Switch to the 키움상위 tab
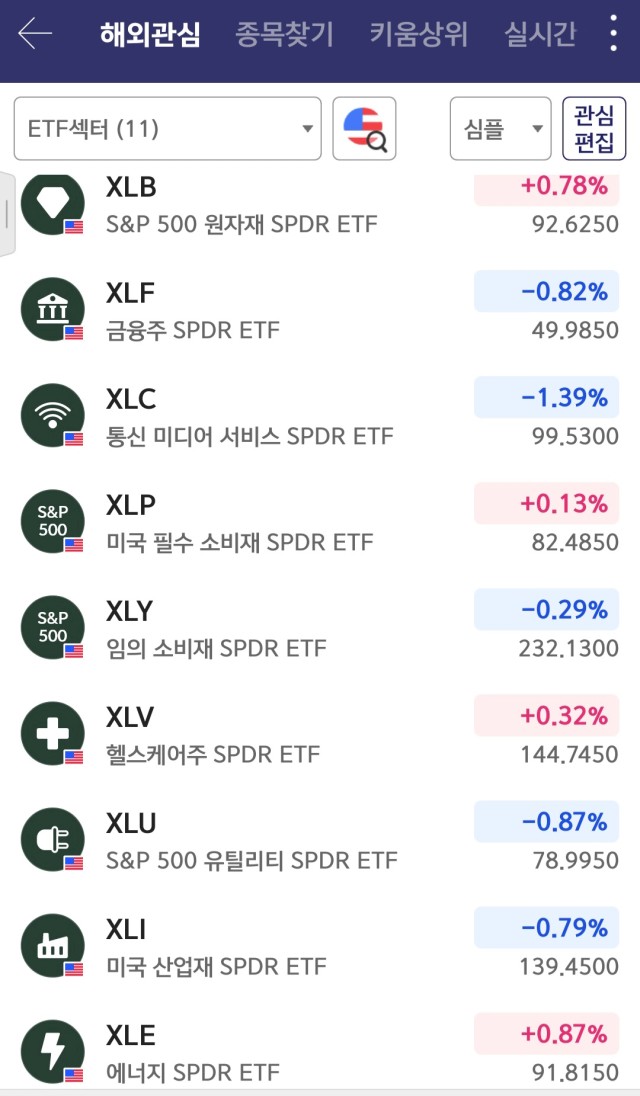The image size is (640, 1096). click(x=419, y=34)
